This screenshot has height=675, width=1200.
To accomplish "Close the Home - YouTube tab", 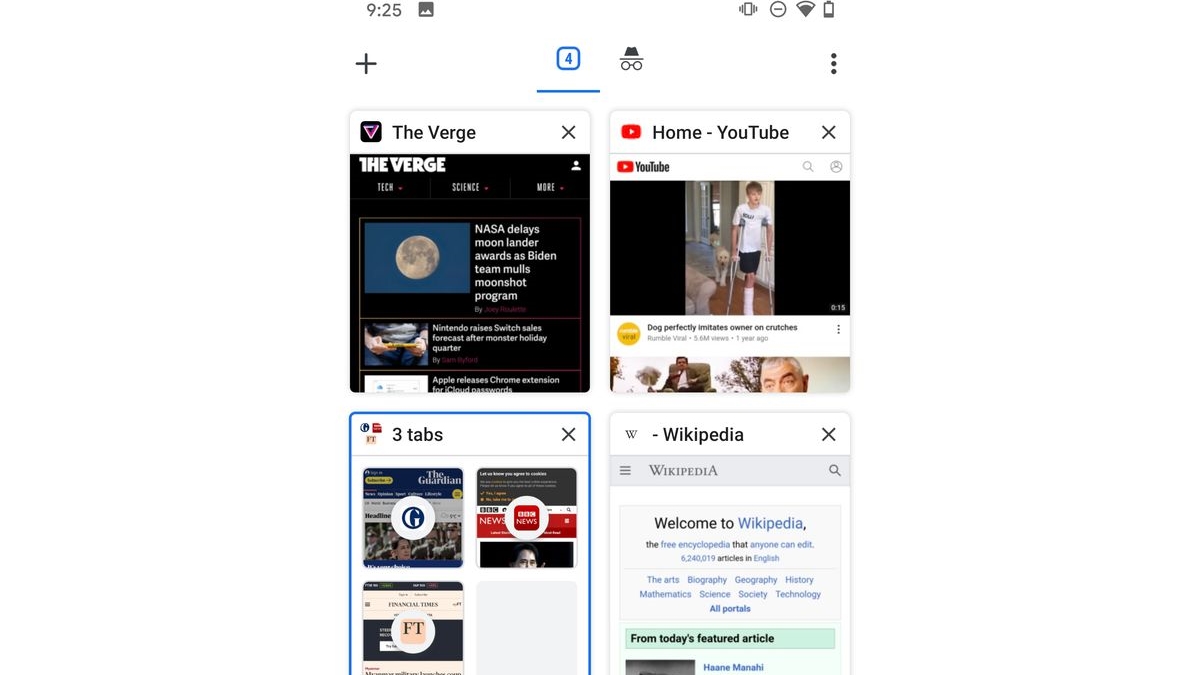I will (x=828, y=132).
